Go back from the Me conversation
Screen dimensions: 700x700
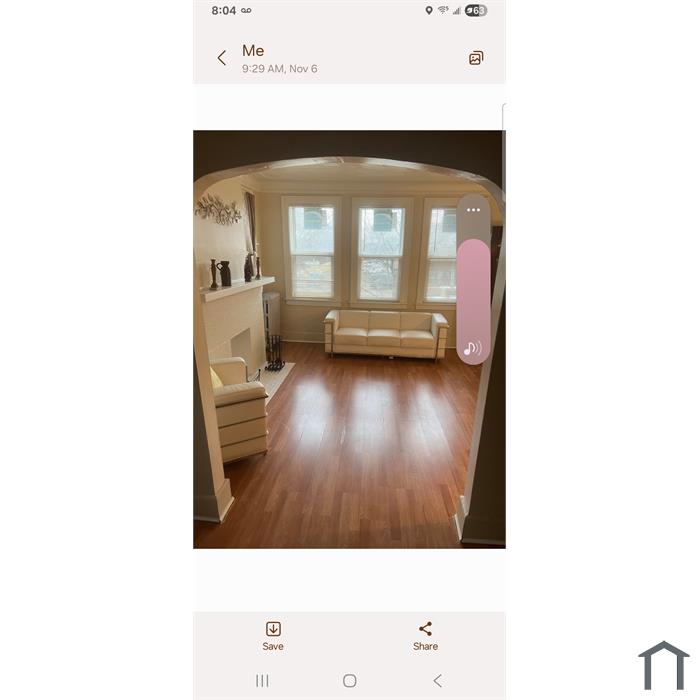[x=222, y=58]
